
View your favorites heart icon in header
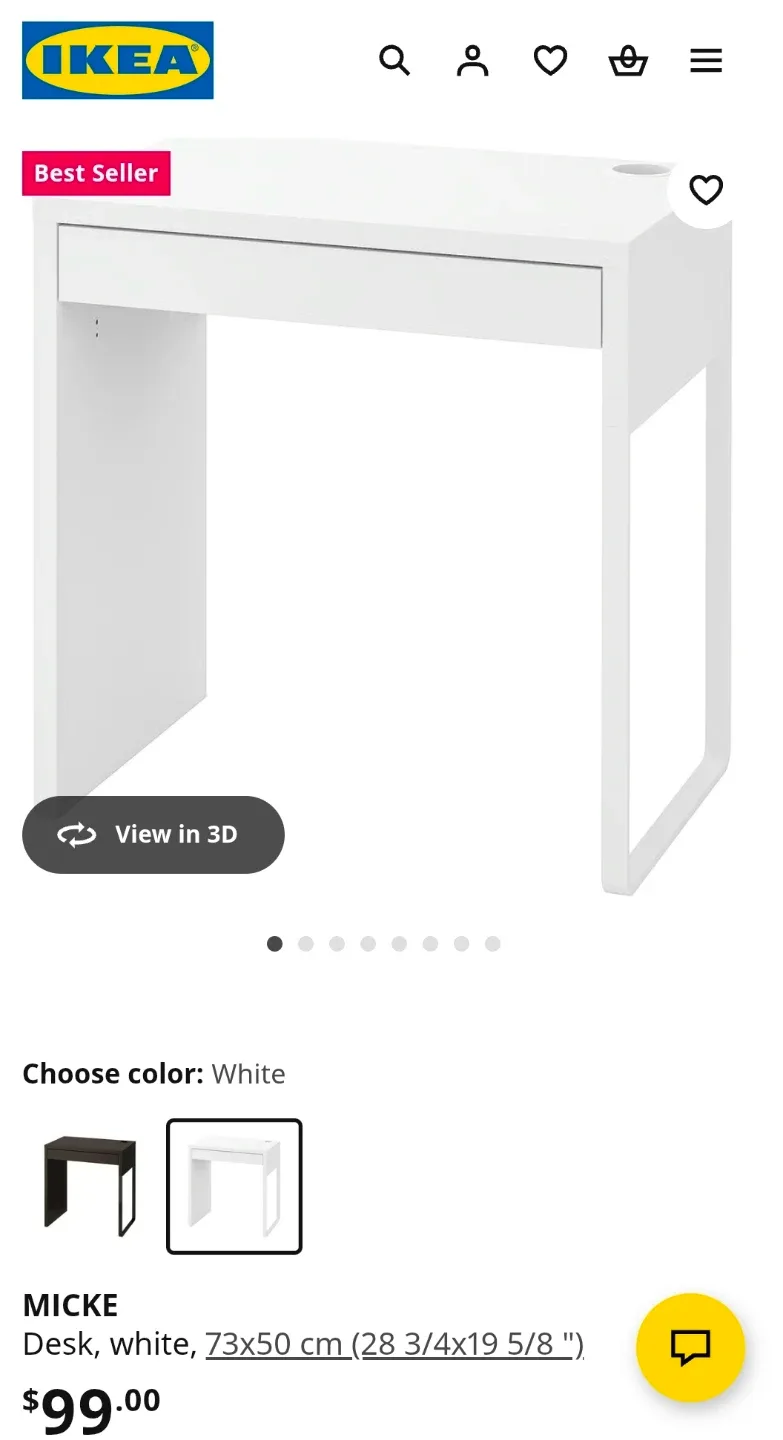coord(550,60)
